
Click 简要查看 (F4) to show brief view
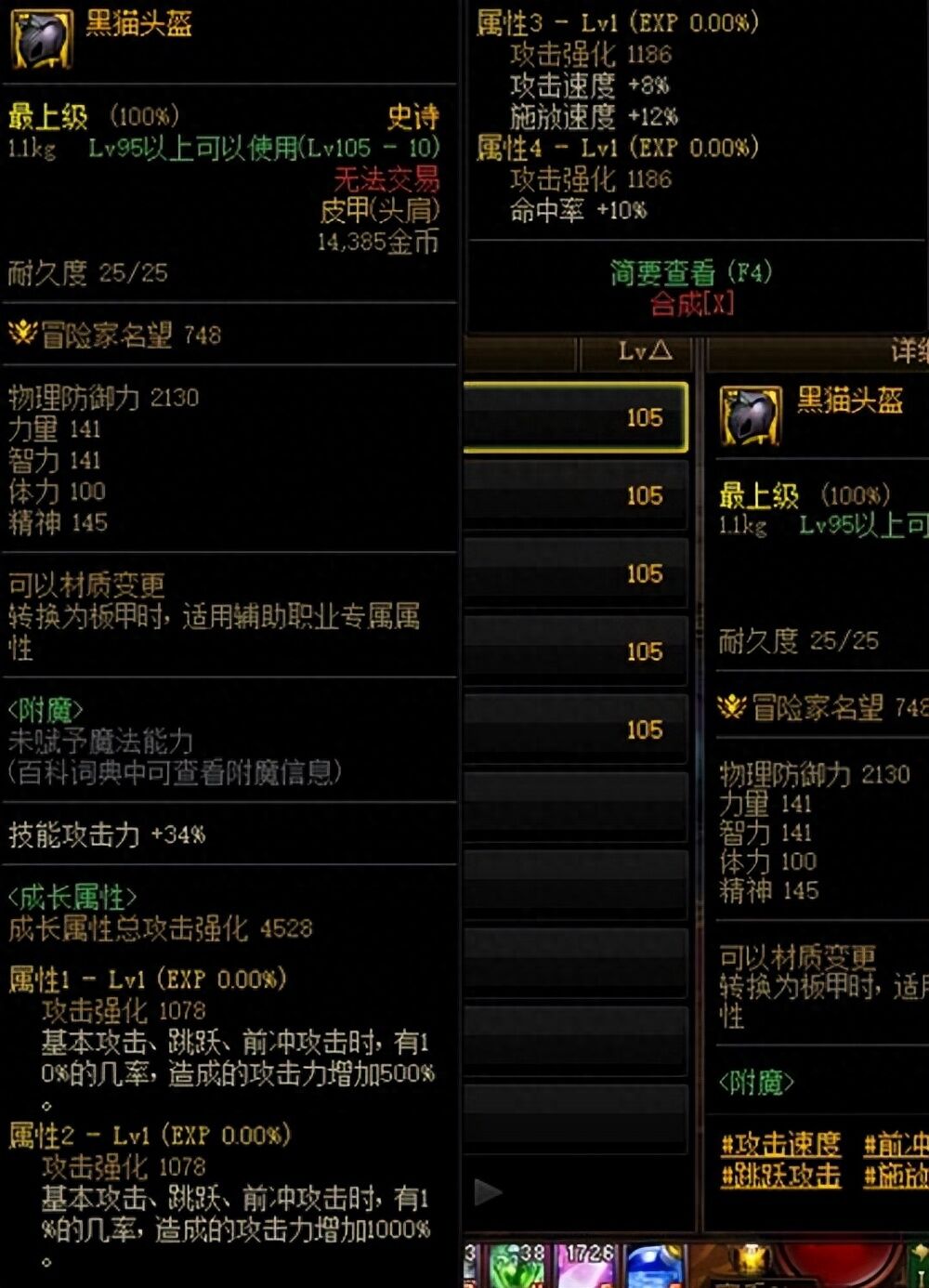coord(692,273)
